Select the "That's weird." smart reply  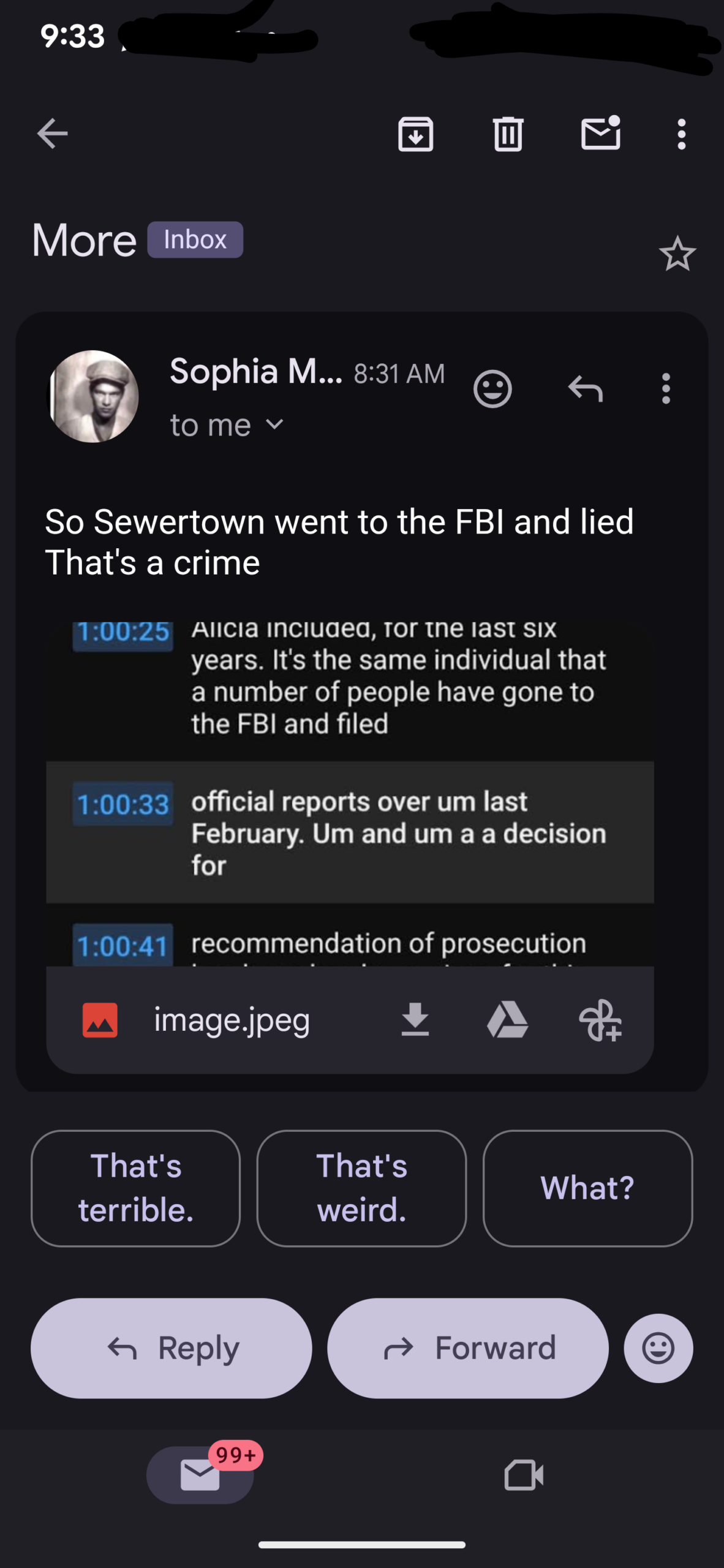[361, 1188]
